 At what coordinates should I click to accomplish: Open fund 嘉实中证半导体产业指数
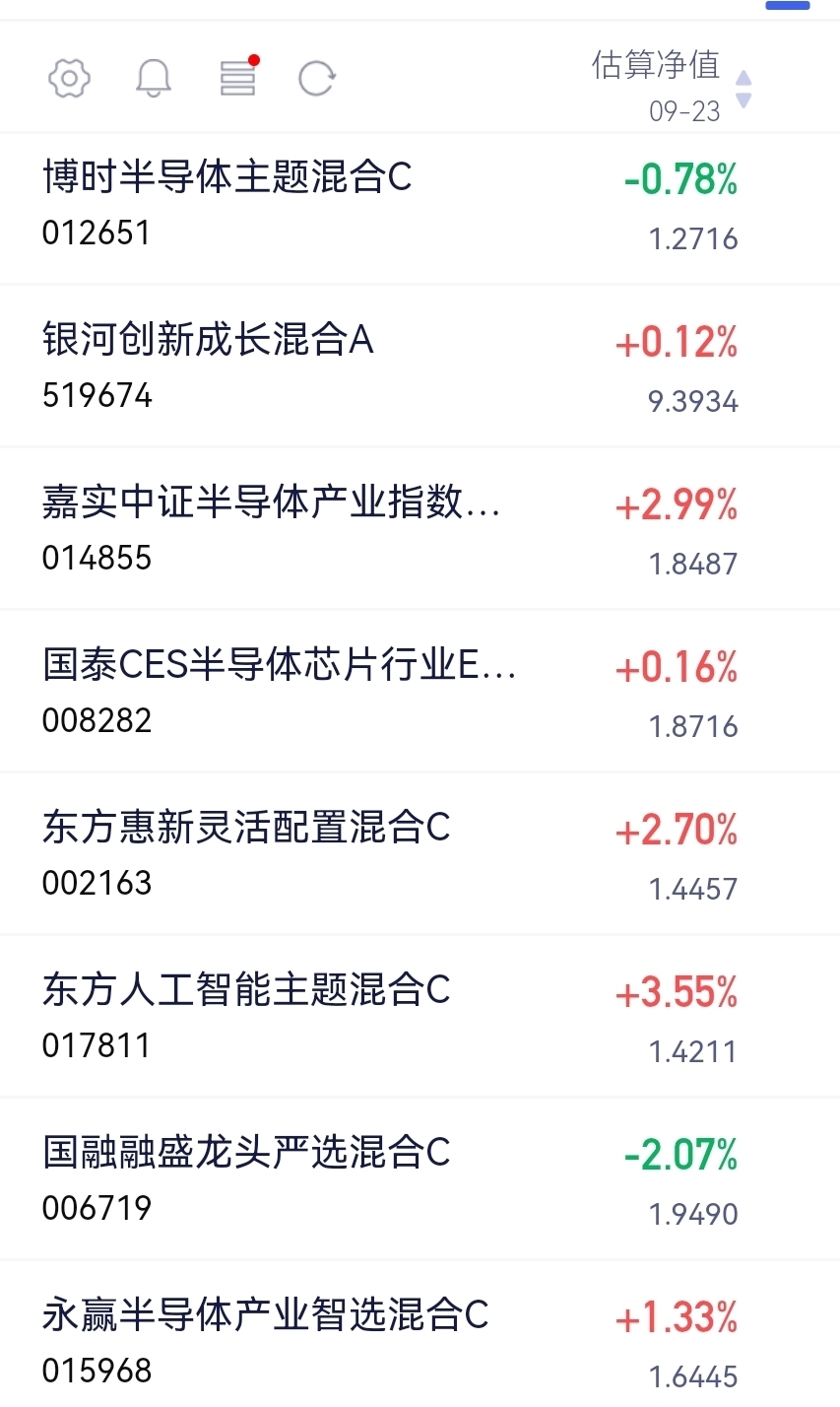tap(420, 529)
